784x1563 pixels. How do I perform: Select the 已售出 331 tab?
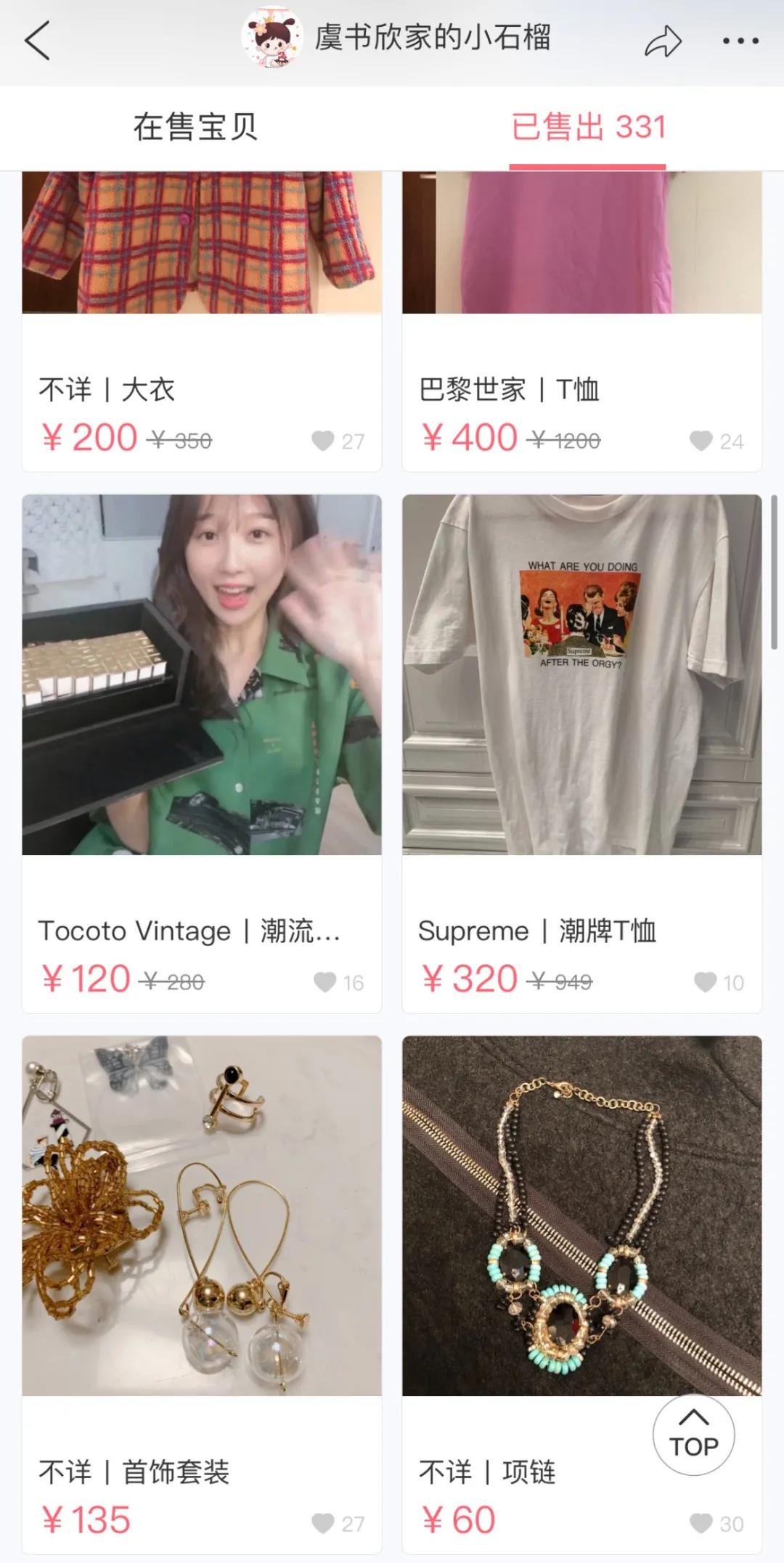588,127
